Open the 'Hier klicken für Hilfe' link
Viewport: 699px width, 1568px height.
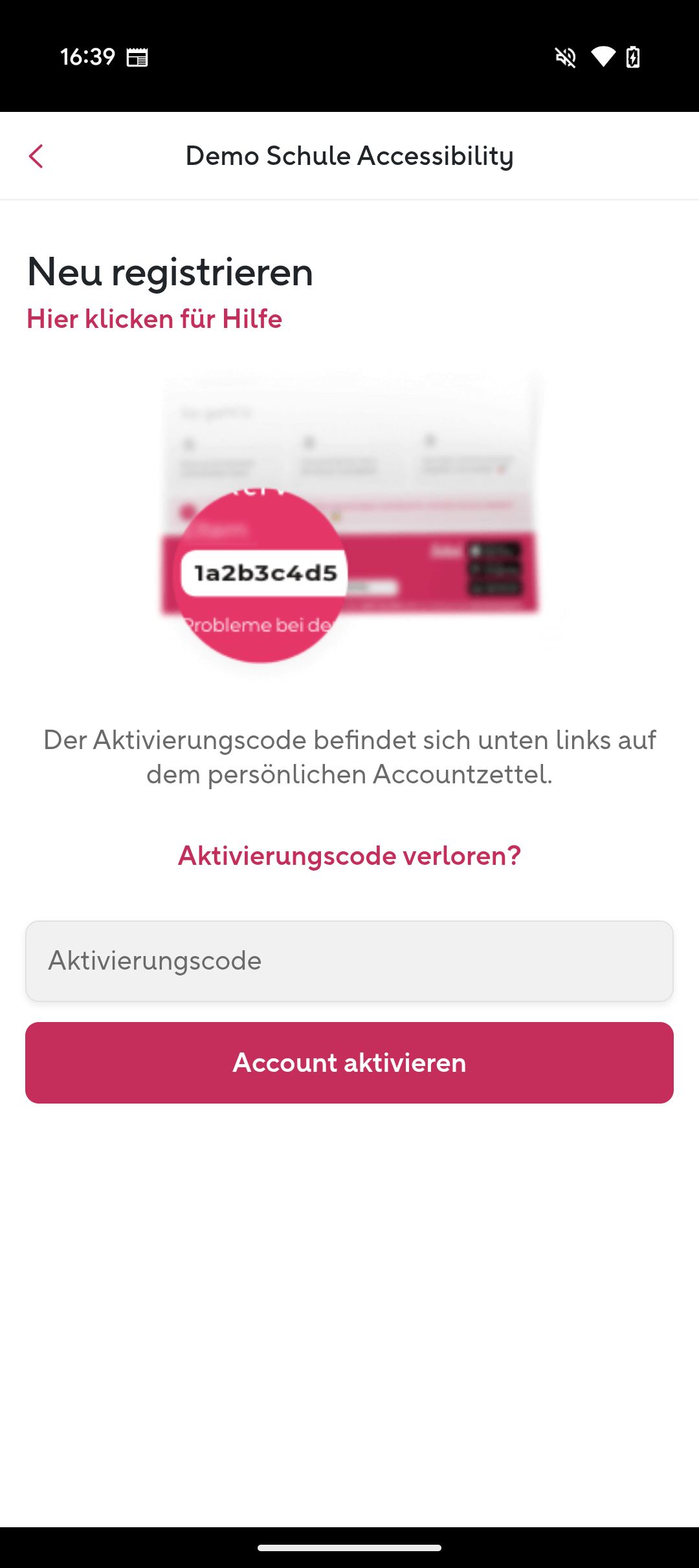coord(154,319)
